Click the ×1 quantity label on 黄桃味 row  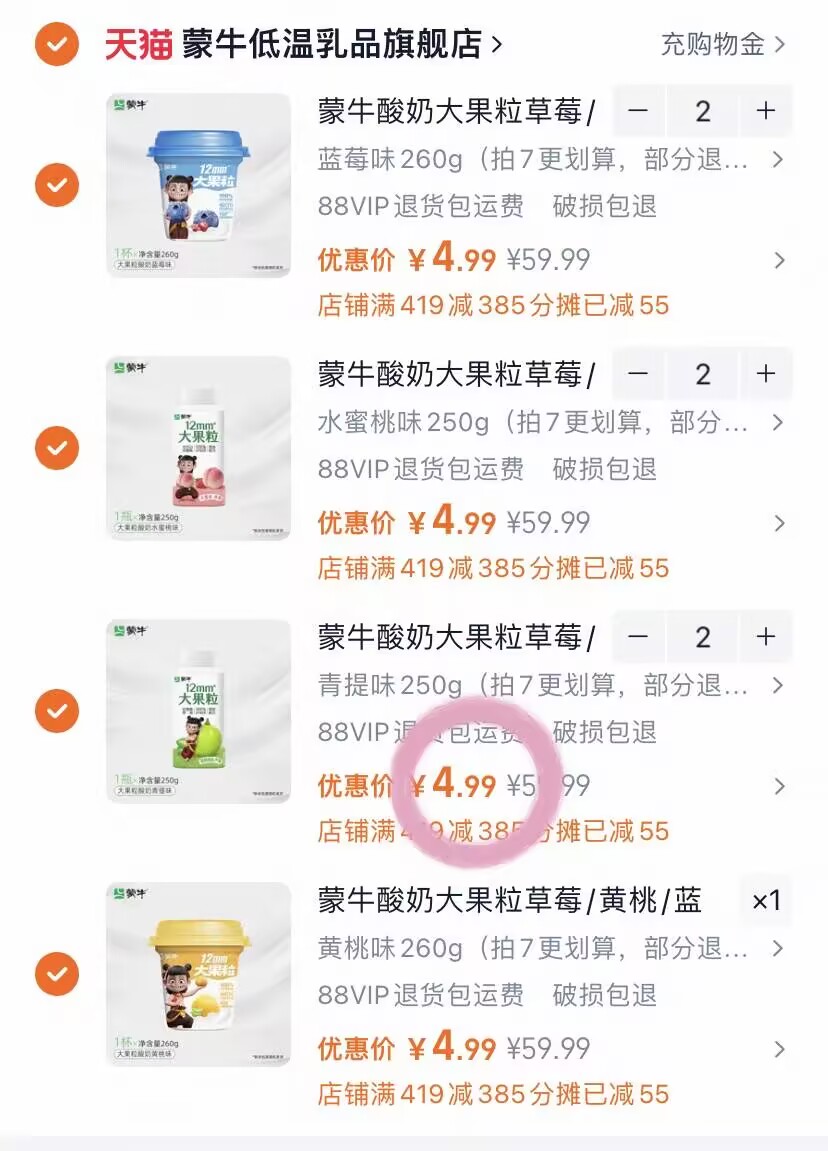point(765,901)
